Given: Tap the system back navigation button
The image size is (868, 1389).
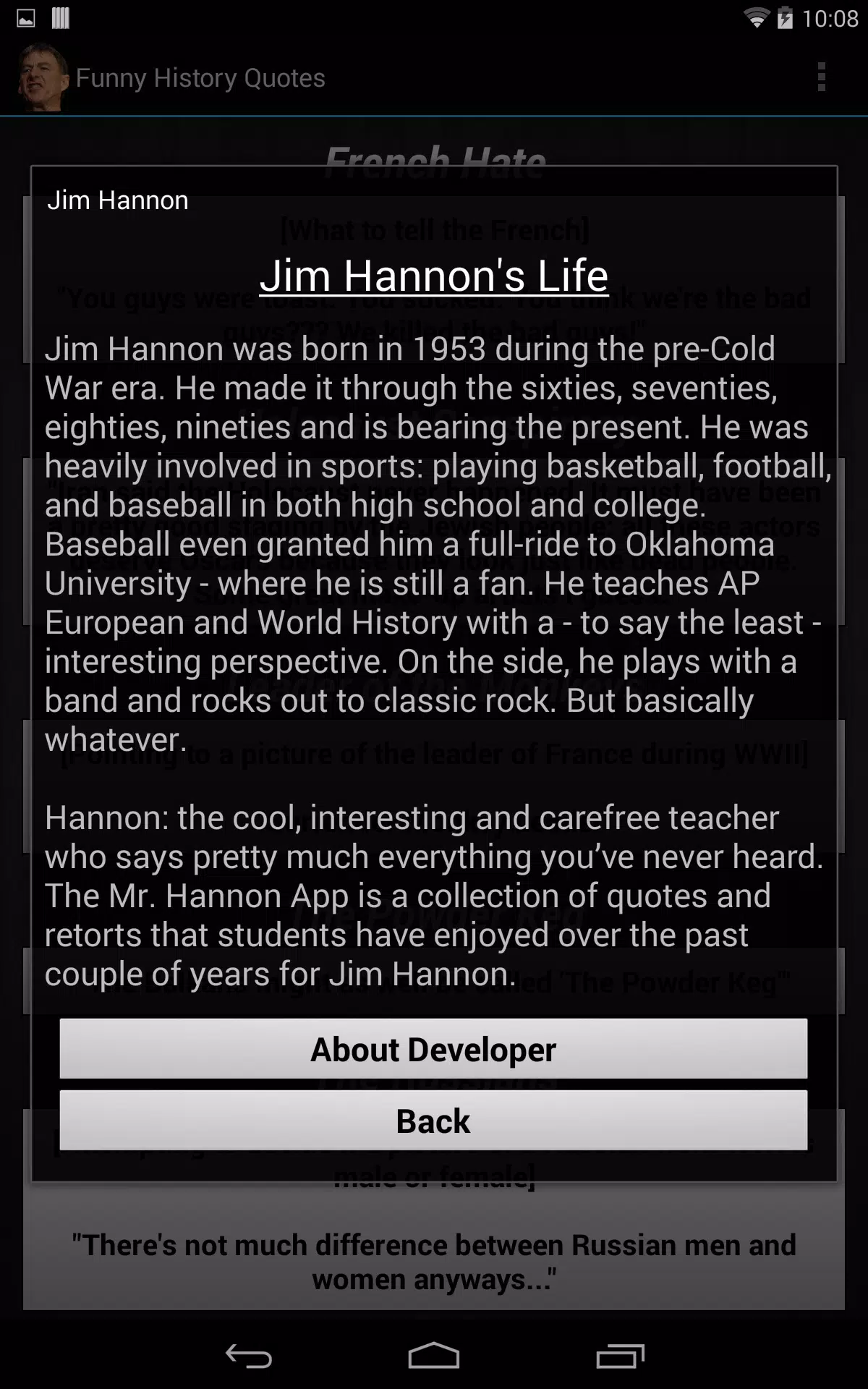Looking at the screenshot, I should (x=248, y=1356).
